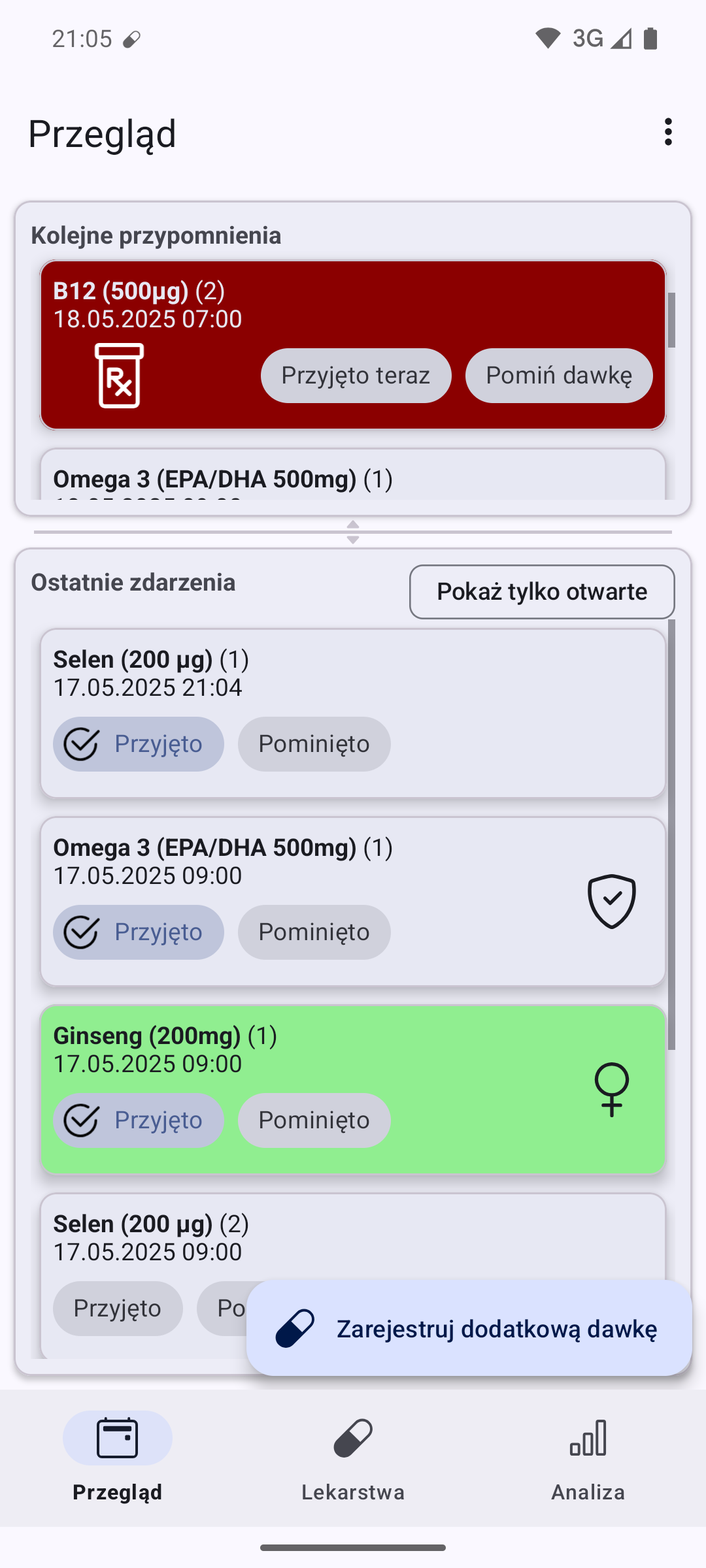Viewport: 706px width, 1568px height.
Task: Open the Omega 3 upcoming reminder card
Action: [353, 475]
